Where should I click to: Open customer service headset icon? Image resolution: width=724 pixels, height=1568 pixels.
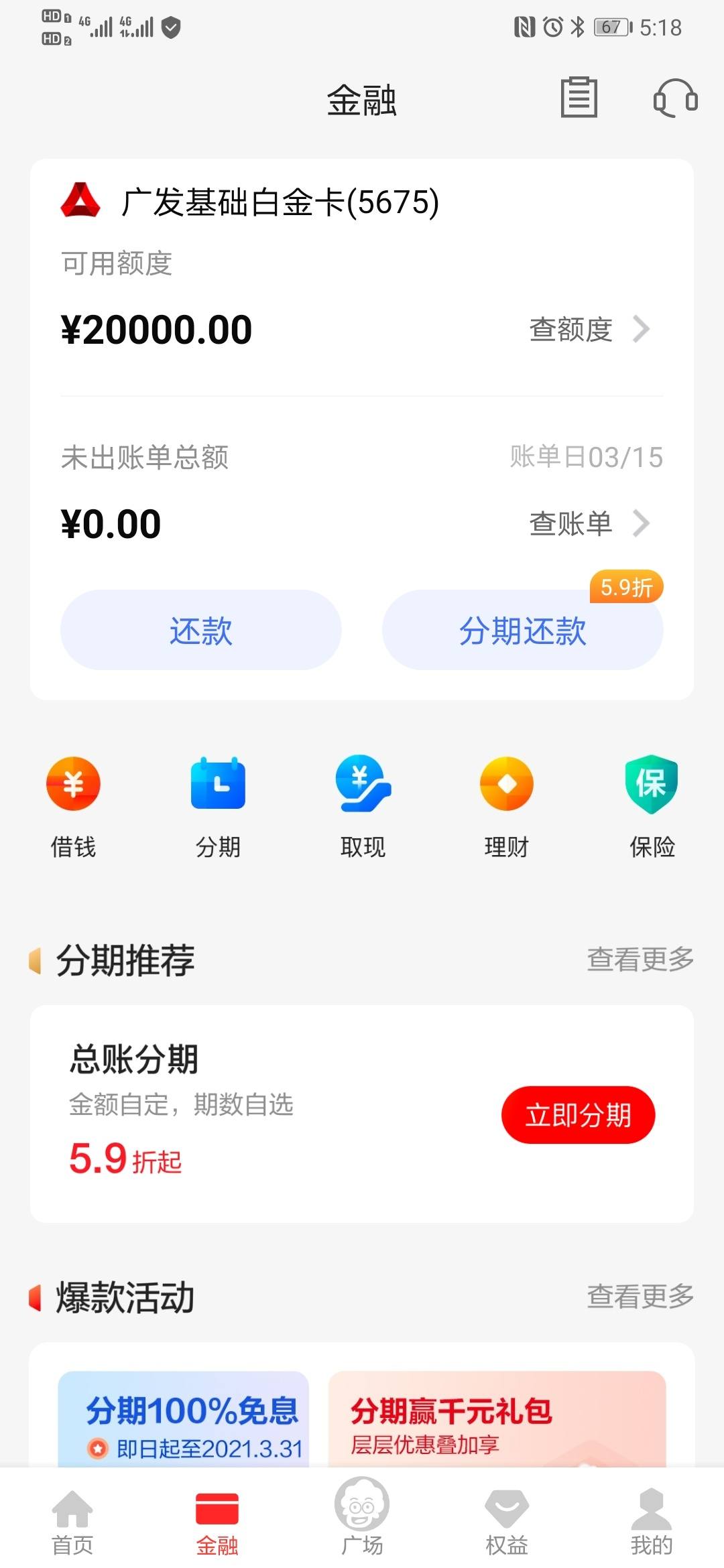675,99
